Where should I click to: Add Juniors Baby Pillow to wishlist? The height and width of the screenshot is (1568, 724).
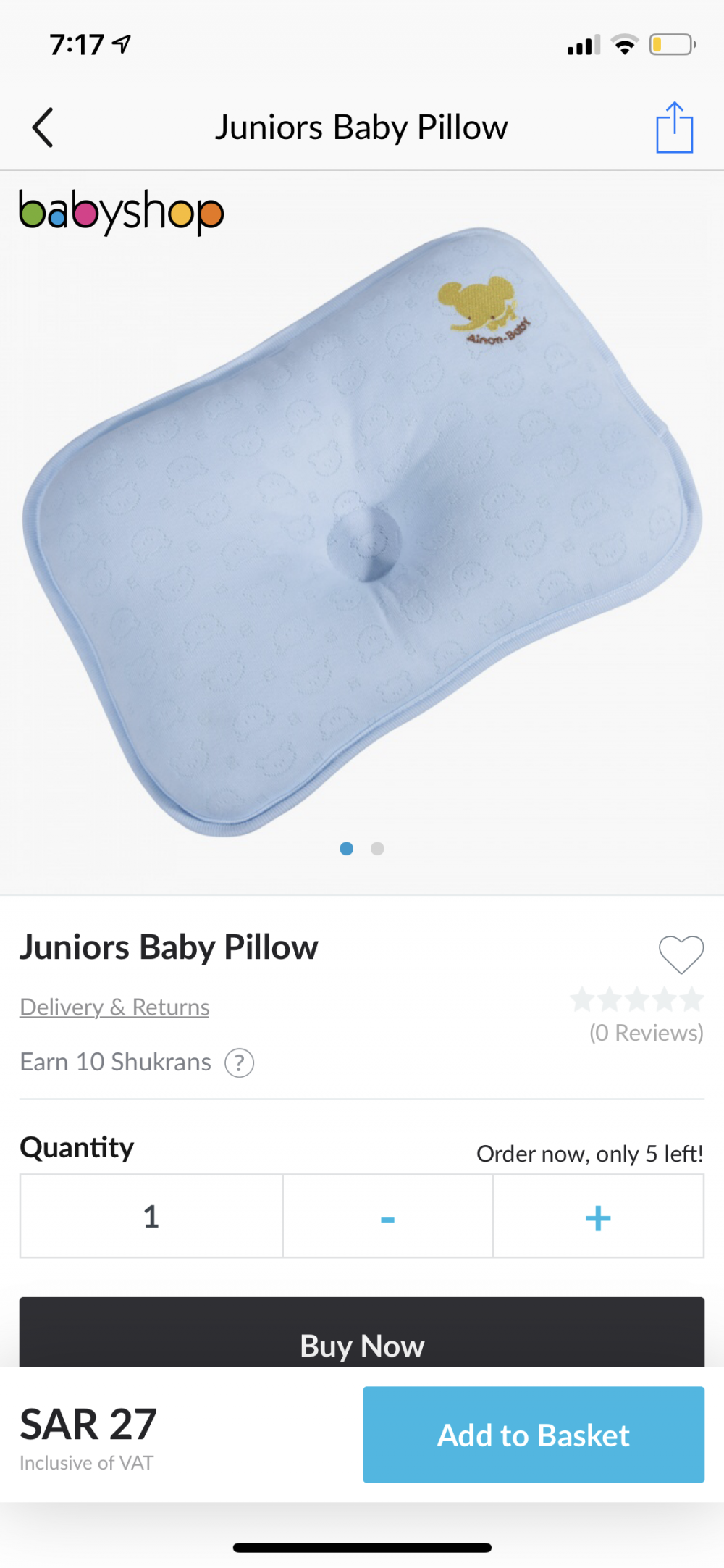[681, 954]
